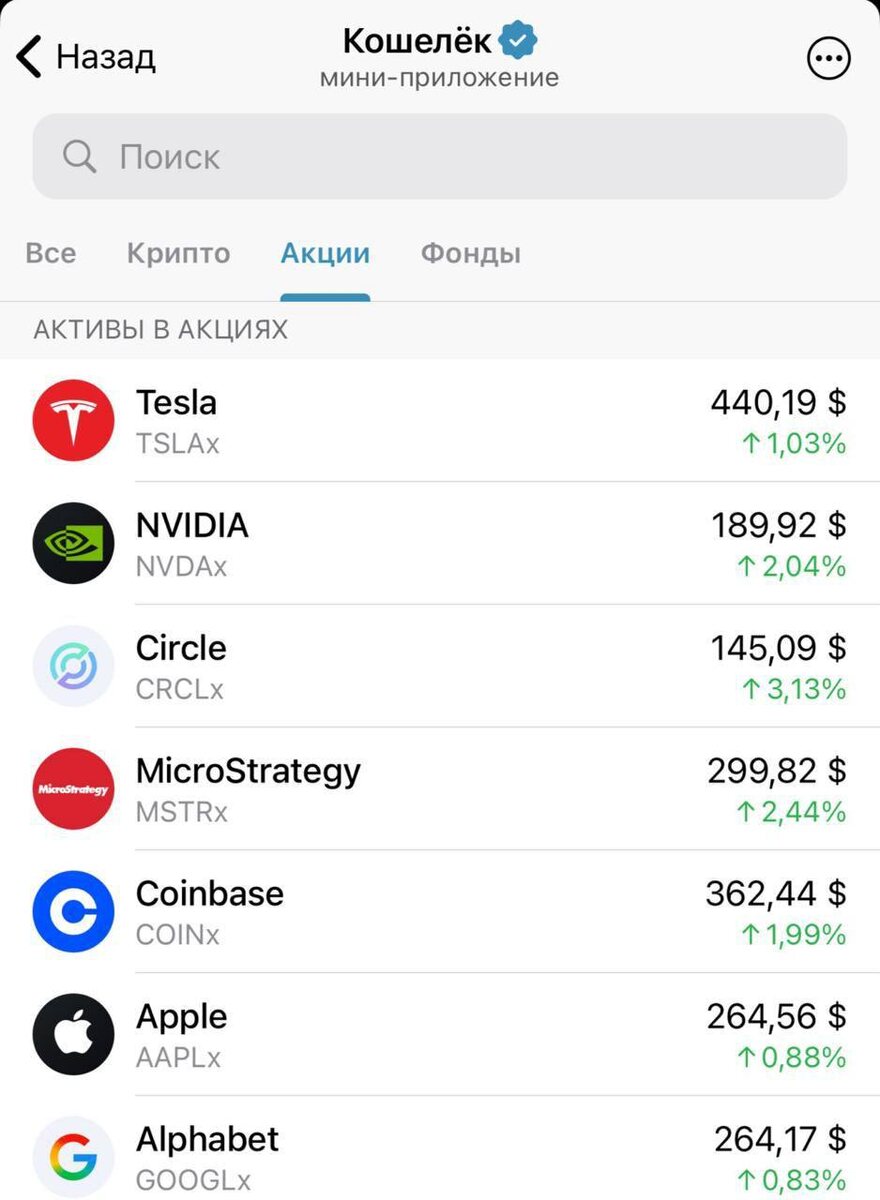This screenshot has height=1200, width=880.
Task: Switch to the Фонды tab
Action: (x=470, y=254)
